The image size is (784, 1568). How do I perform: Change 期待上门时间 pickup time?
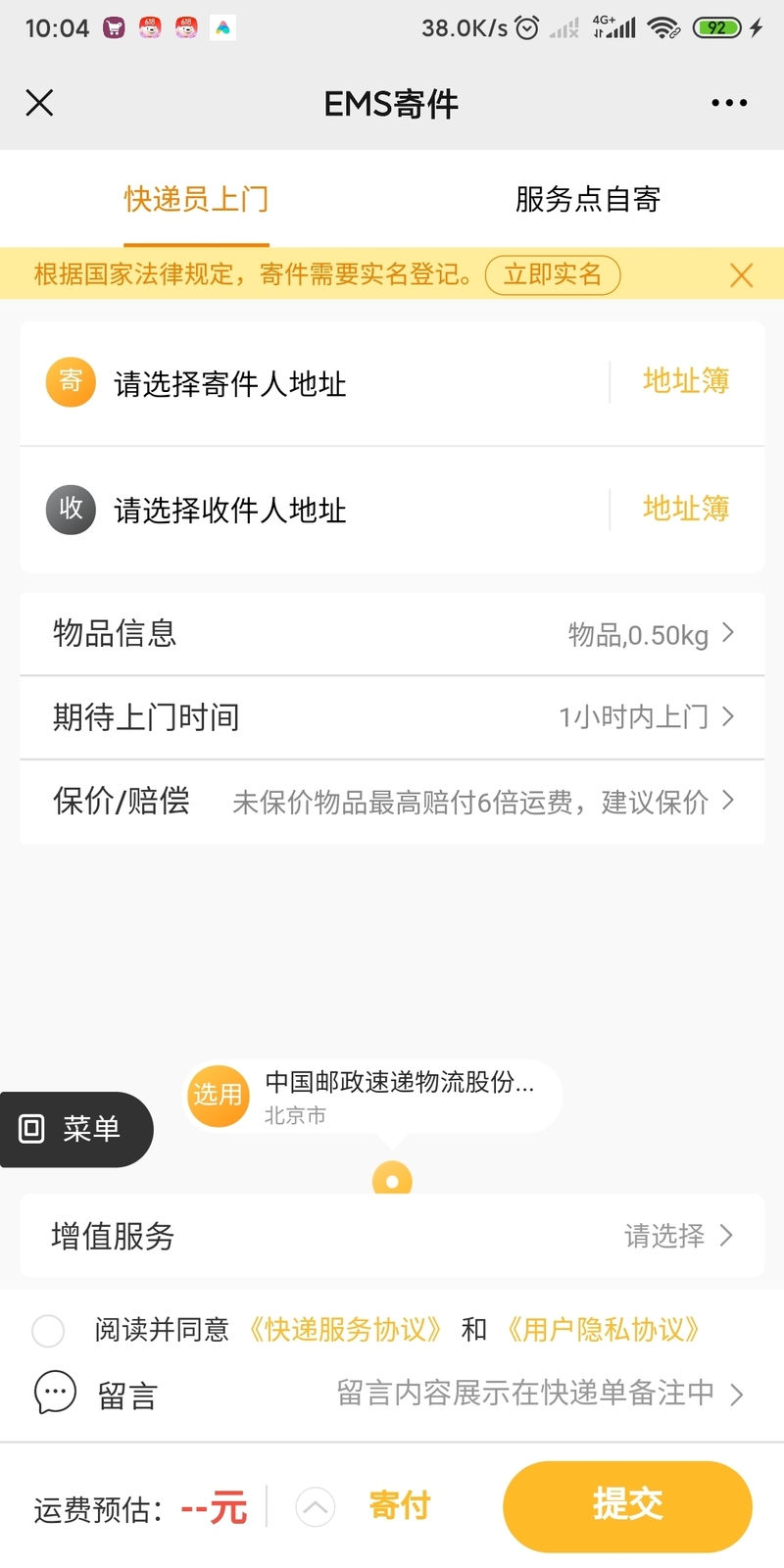point(392,717)
